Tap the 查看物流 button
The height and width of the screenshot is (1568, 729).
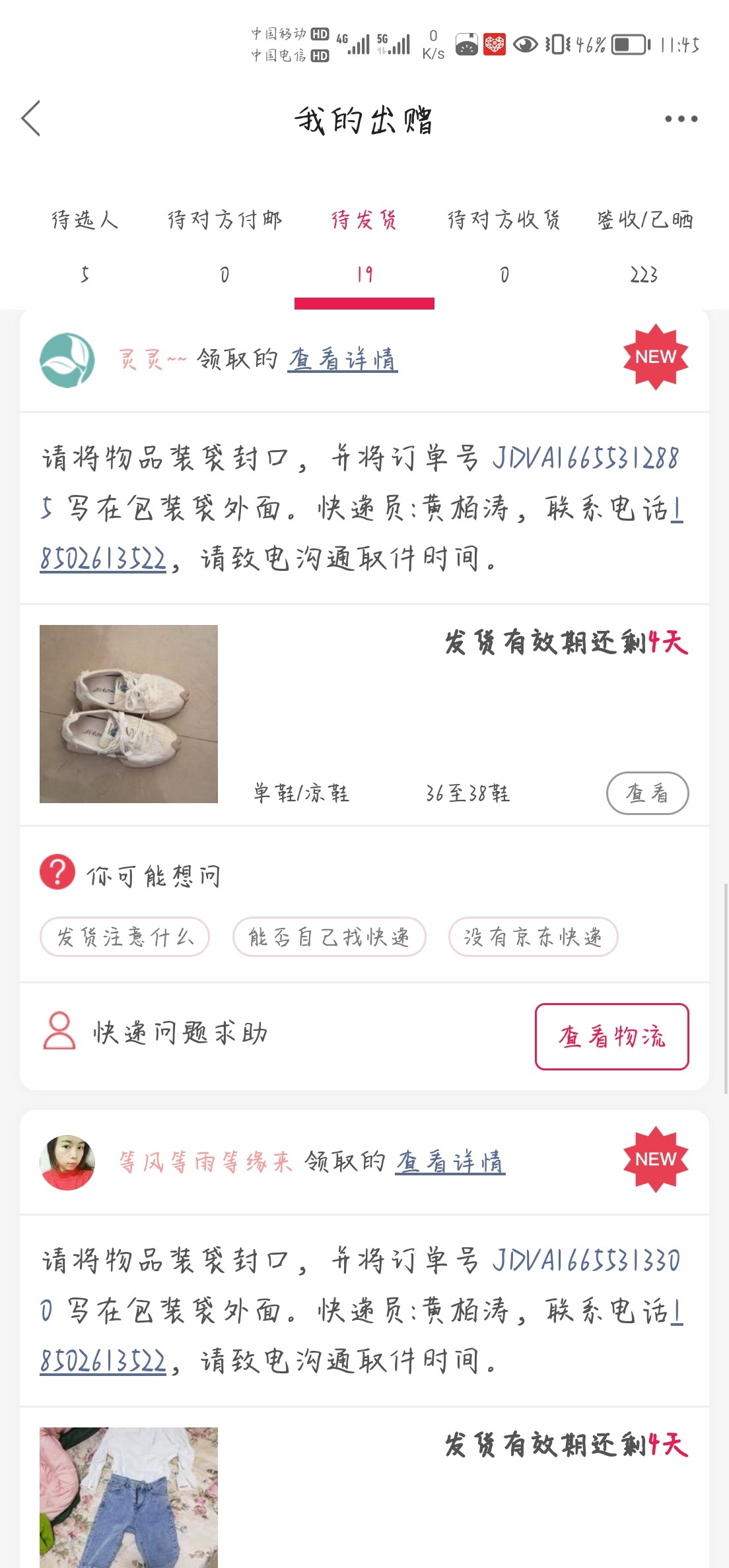(611, 1037)
